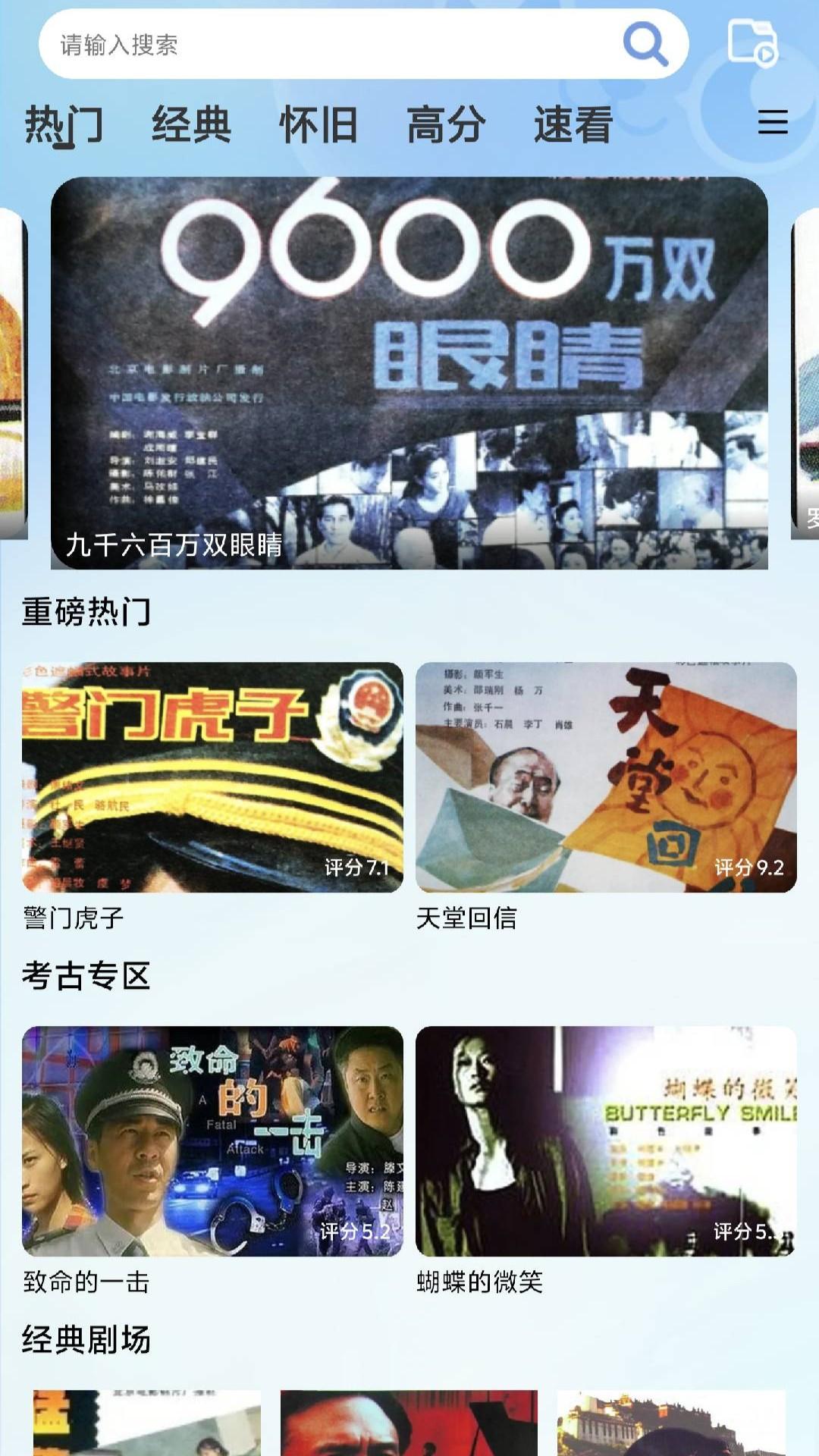This screenshot has height=1456, width=819.
Task: Open the hamburger menu beside the tabs
Action: tap(772, 124)
